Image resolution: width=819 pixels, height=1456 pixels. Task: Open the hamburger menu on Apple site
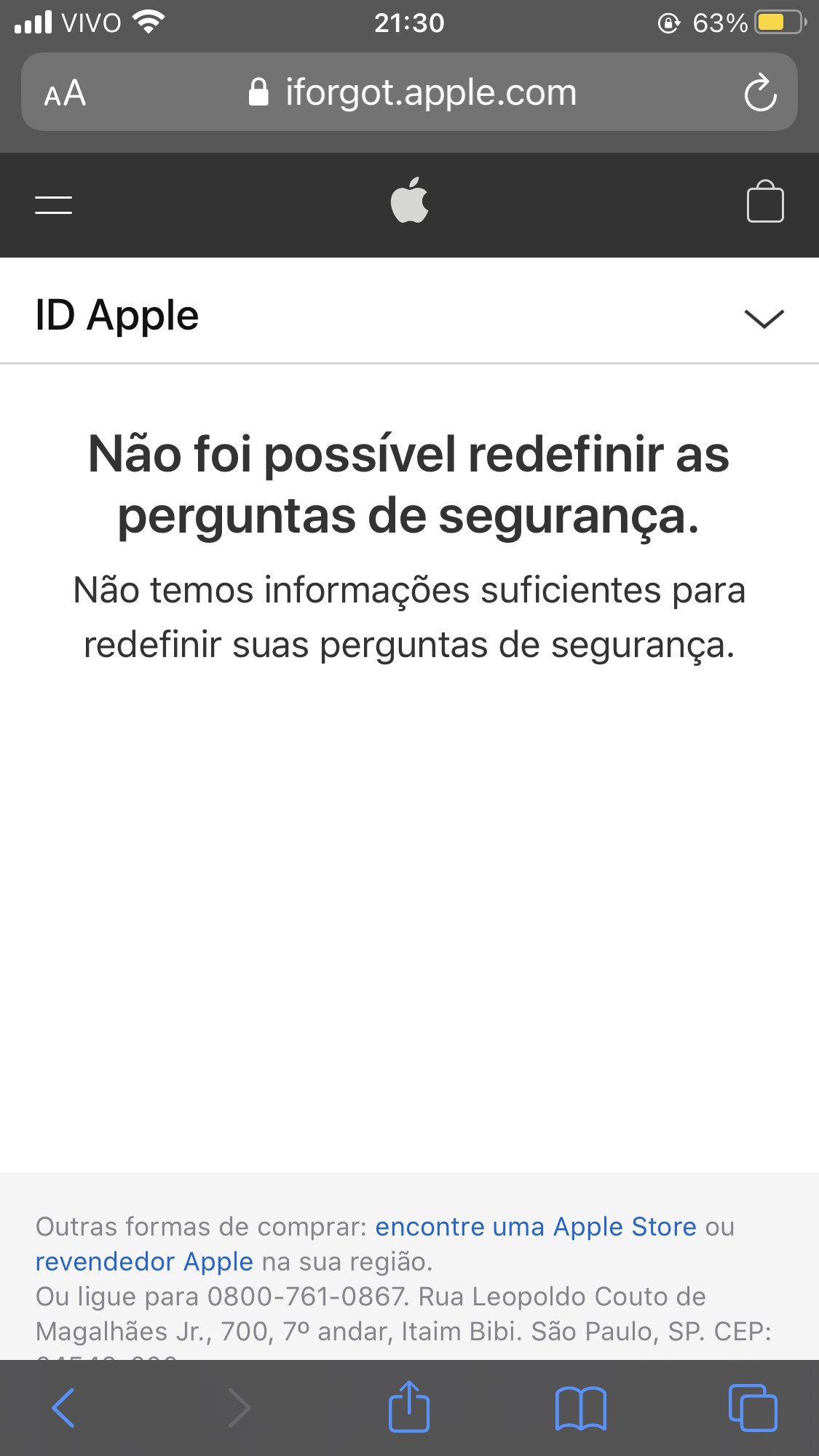pos(53,205)
